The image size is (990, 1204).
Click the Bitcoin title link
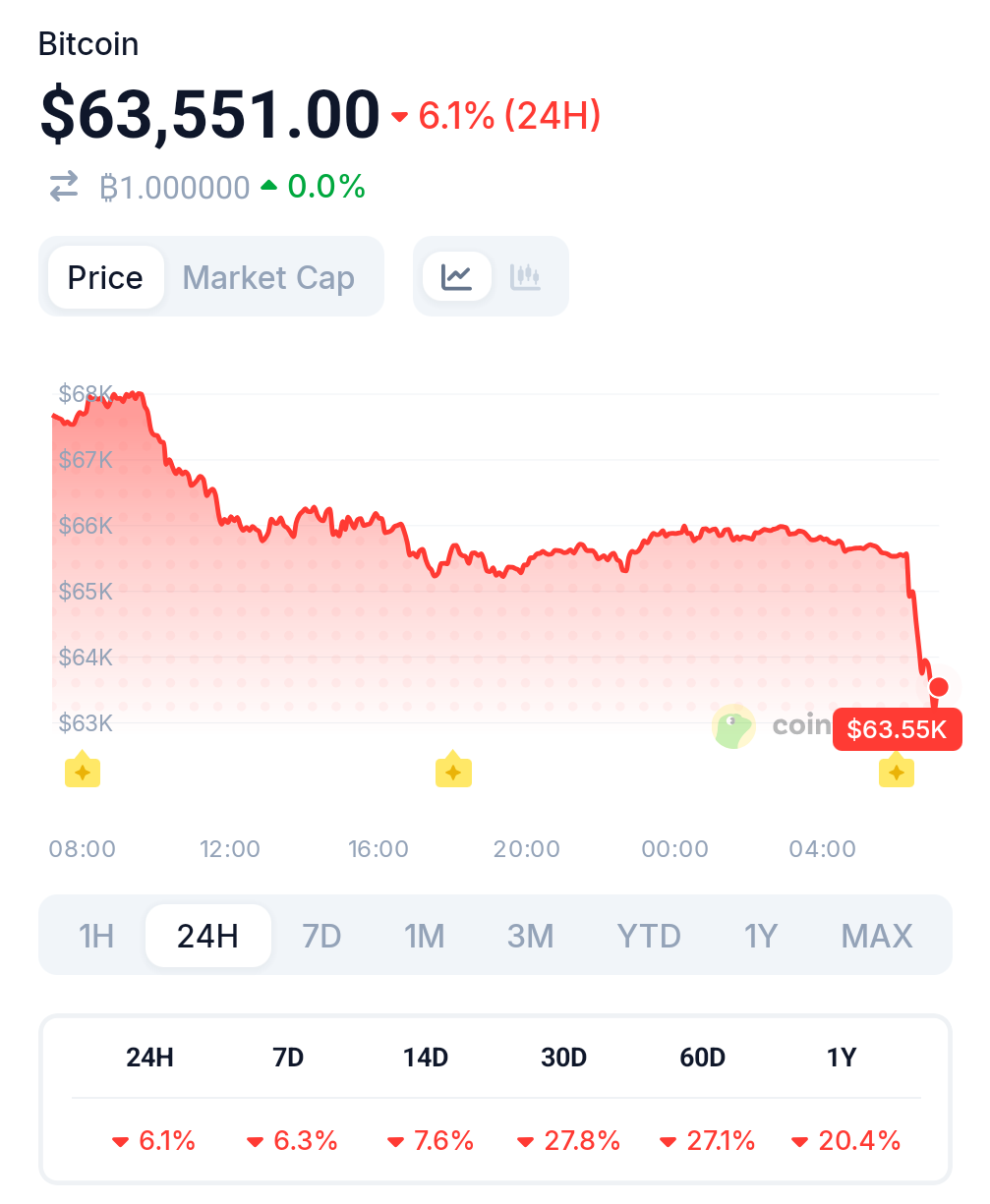pyautogui.click(x=87, y=43)
